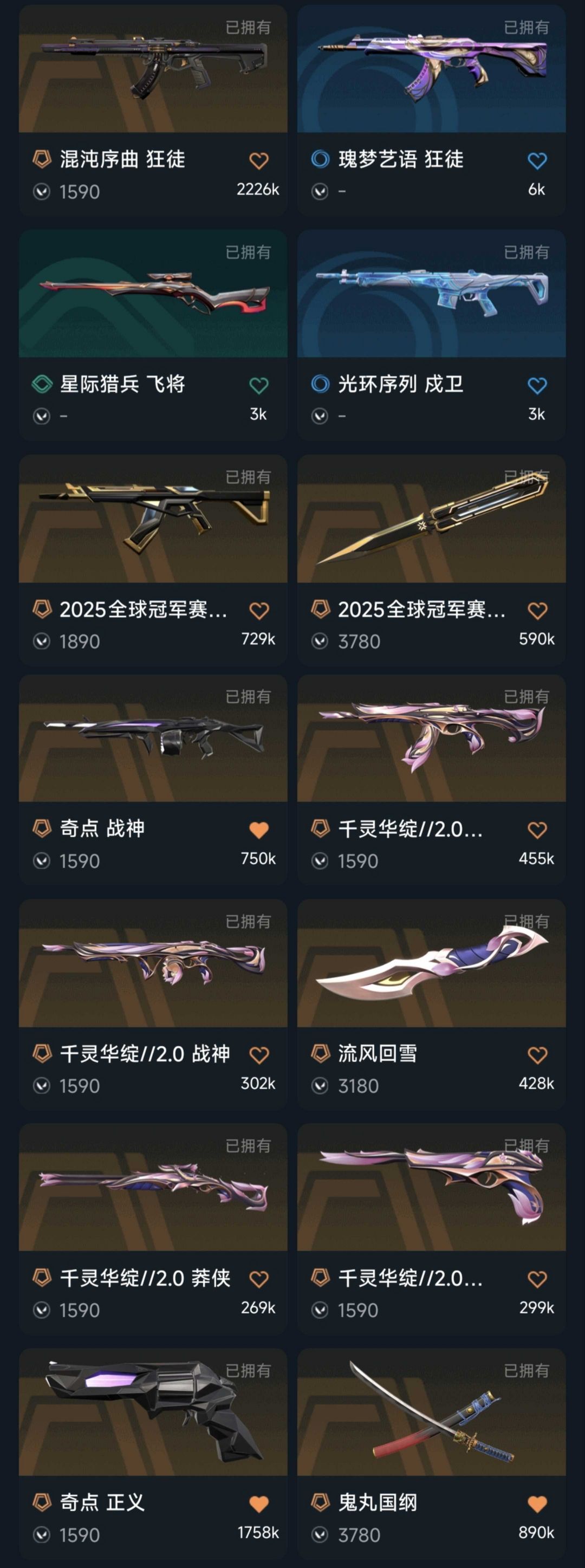
Task: View the 星际猎兵 飞将 skin
Action: (x=153, y=335)
